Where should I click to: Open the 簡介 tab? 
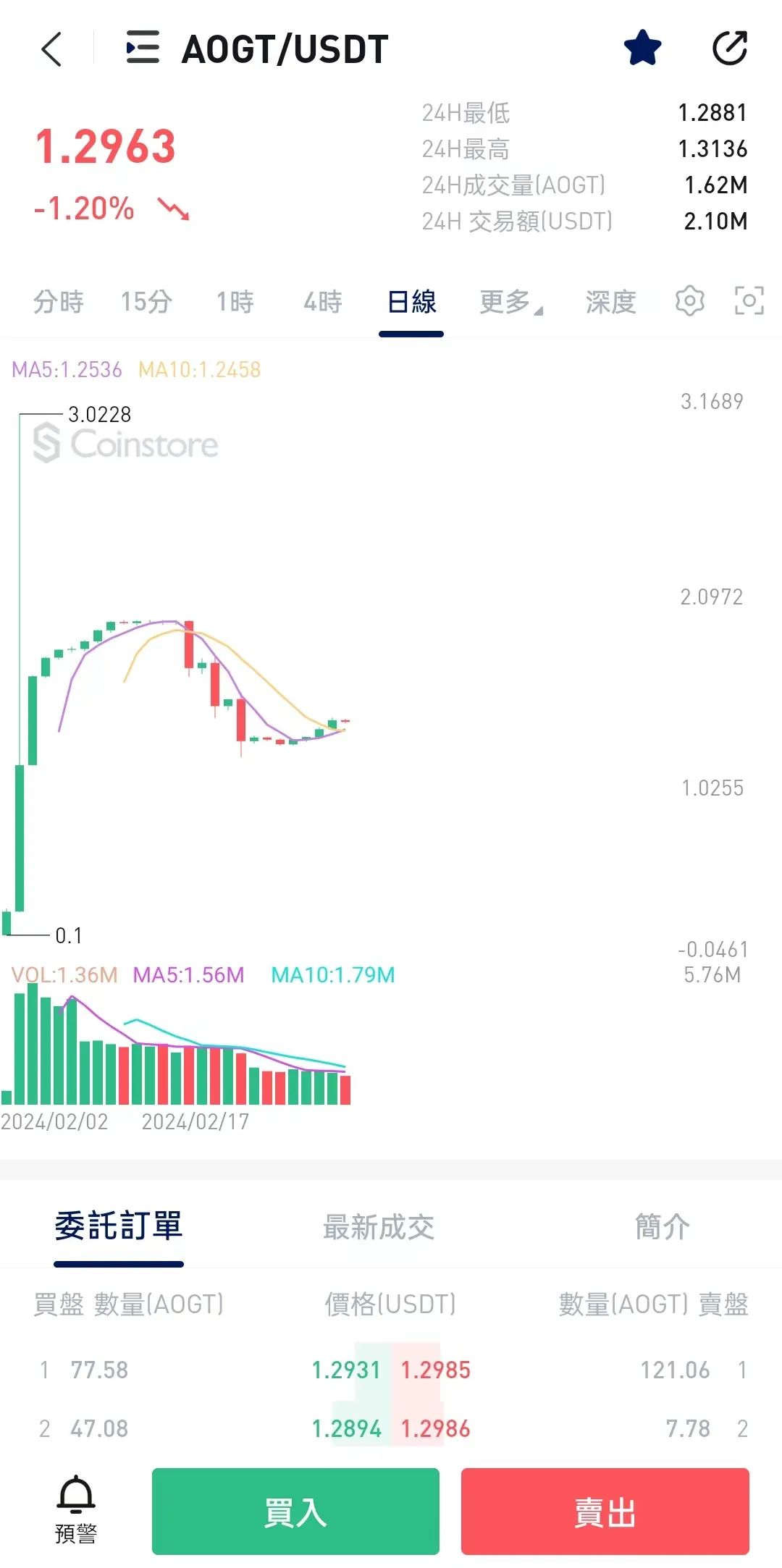tap(663, 1225)
